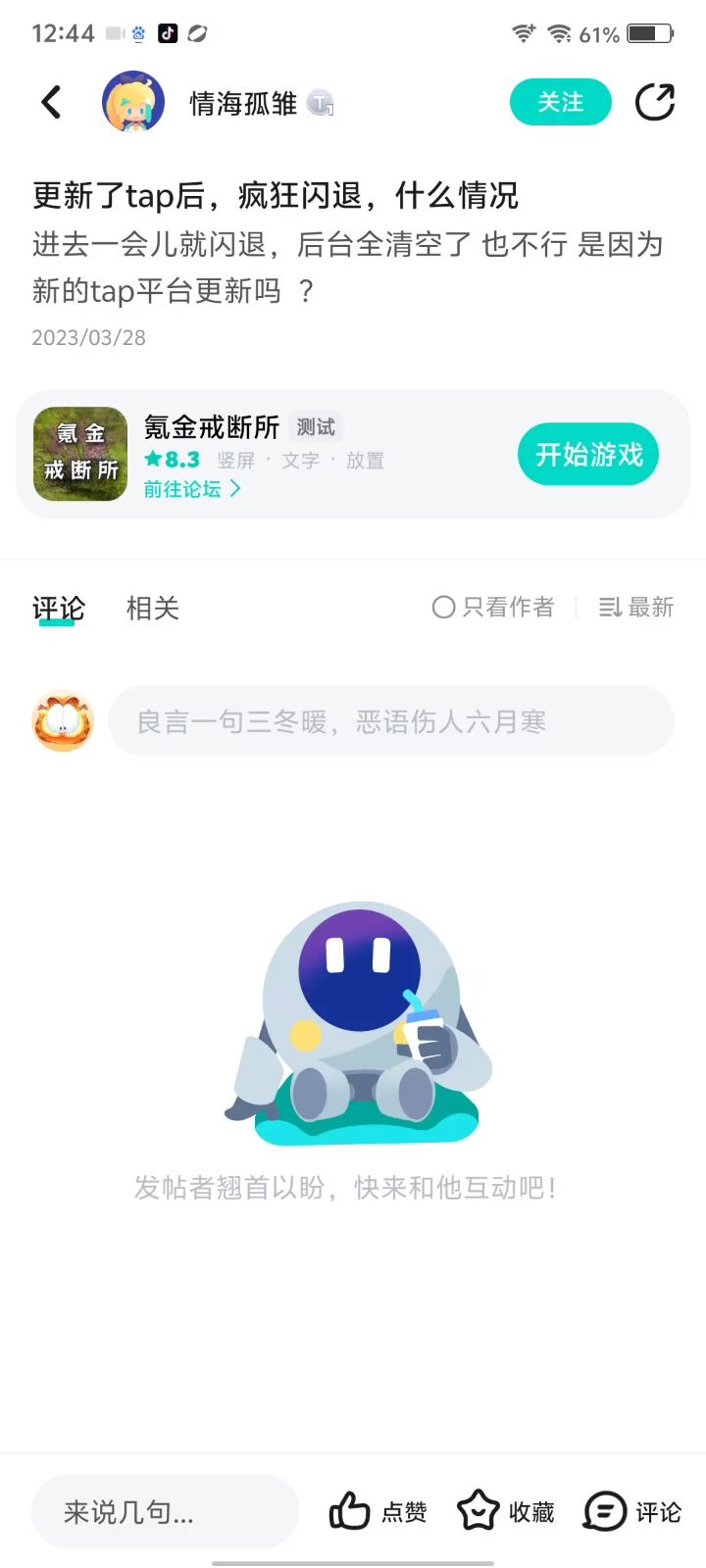Image resolution: width=706 pixels, height=1568 pixels.
Task: Follow the author with 关注 button
Action: (x=560, y=102)
